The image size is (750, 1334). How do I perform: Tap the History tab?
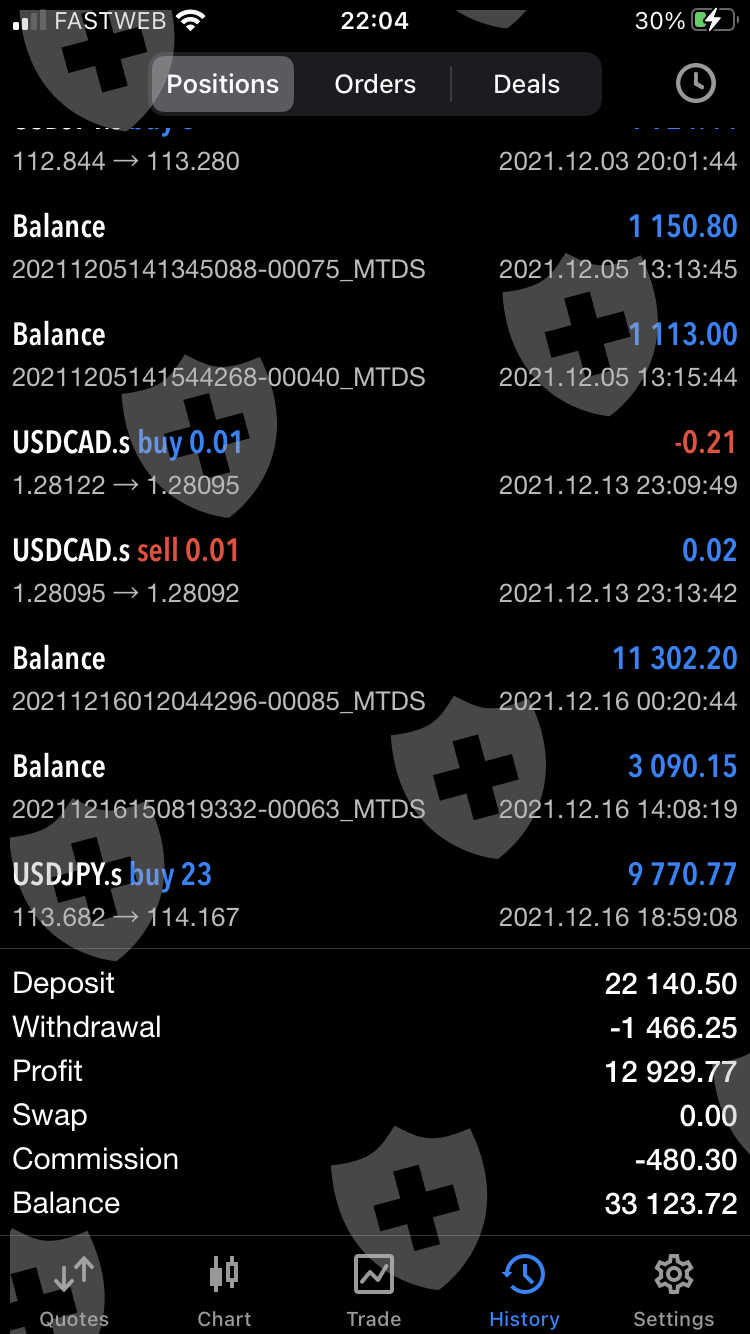[524, 1290]
